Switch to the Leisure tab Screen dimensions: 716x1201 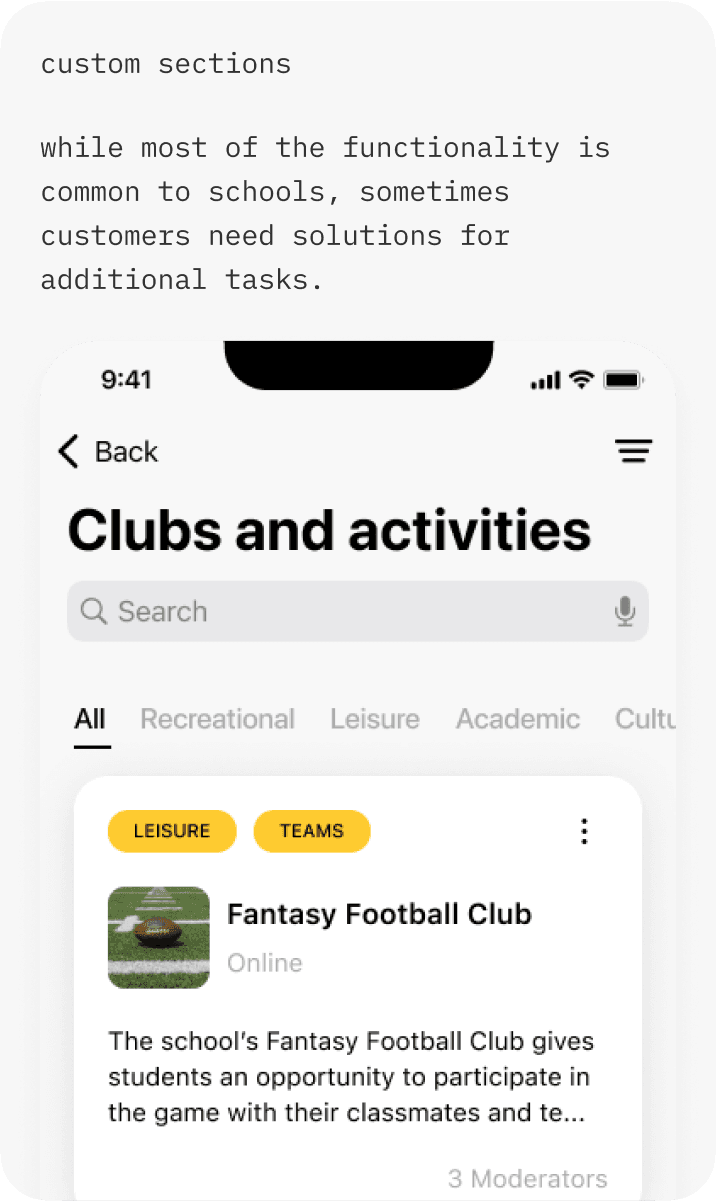point(375,719)
